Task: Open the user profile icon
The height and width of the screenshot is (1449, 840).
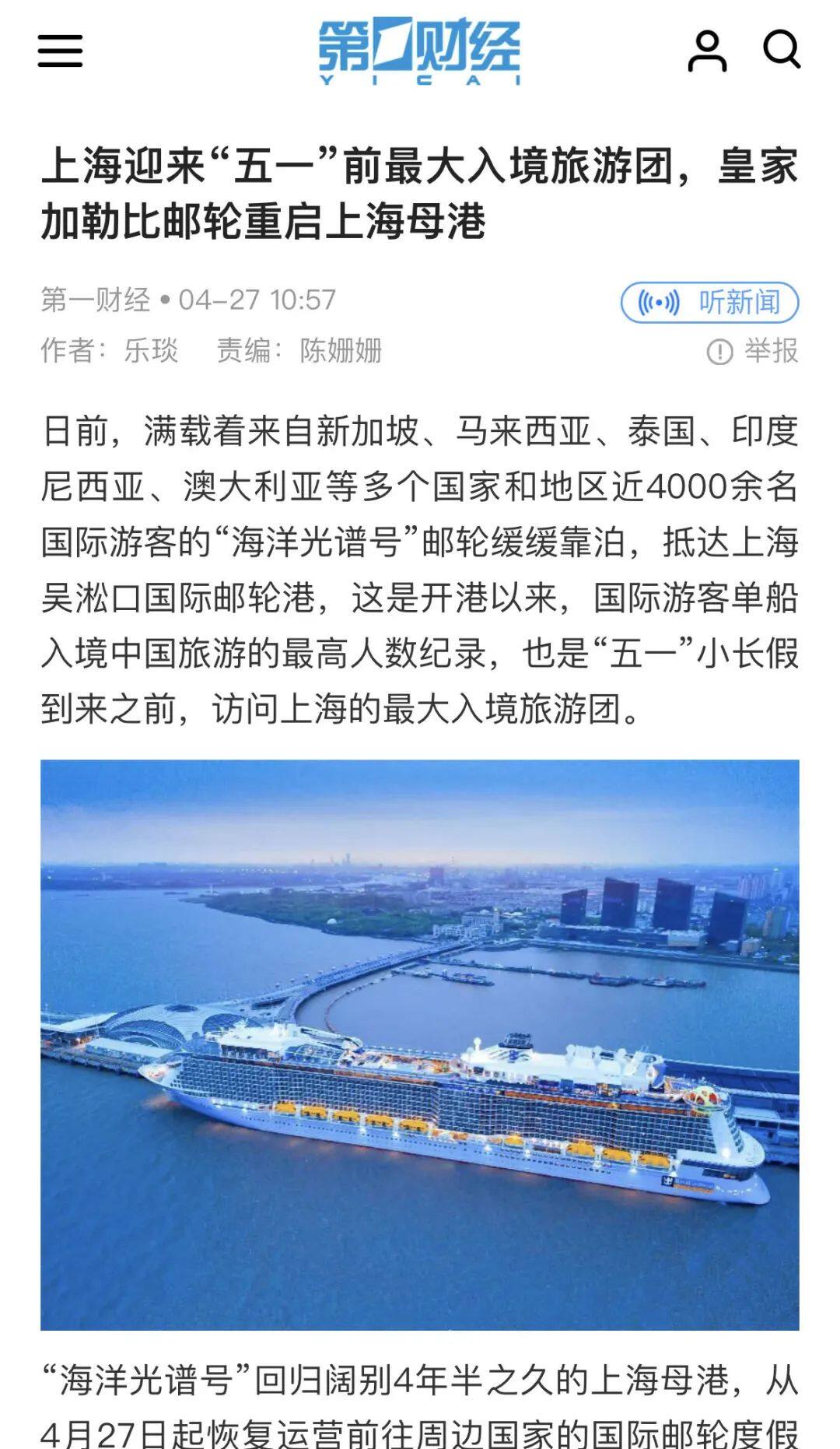Action: 707,51
